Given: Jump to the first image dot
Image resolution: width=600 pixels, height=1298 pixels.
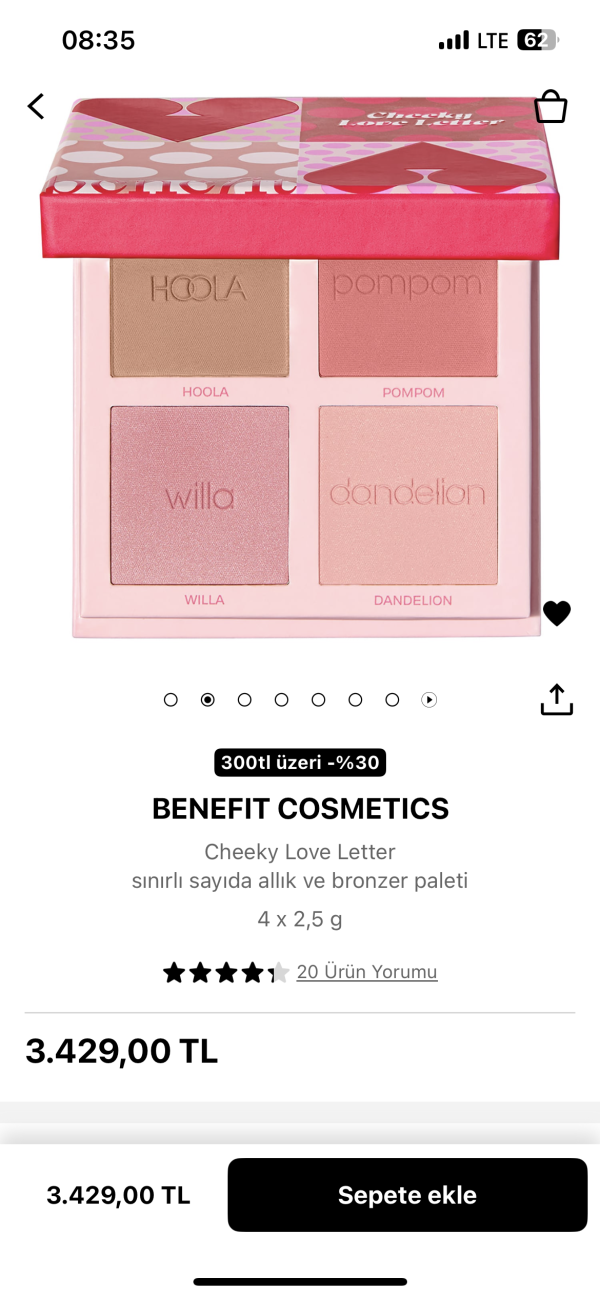Looking at the screenshot, I should [x=171, y=700].
